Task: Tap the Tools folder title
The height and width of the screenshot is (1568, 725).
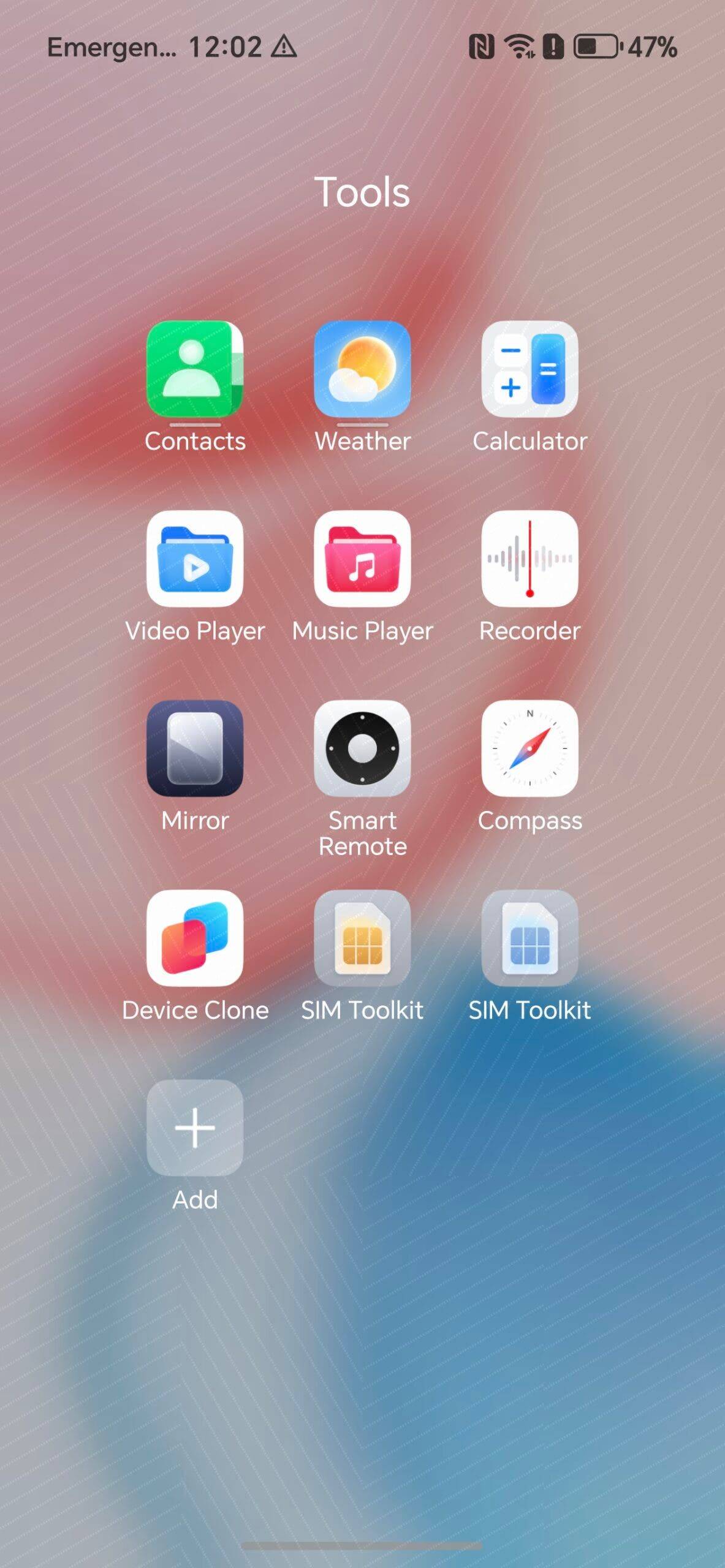Action: pos(362,192)
